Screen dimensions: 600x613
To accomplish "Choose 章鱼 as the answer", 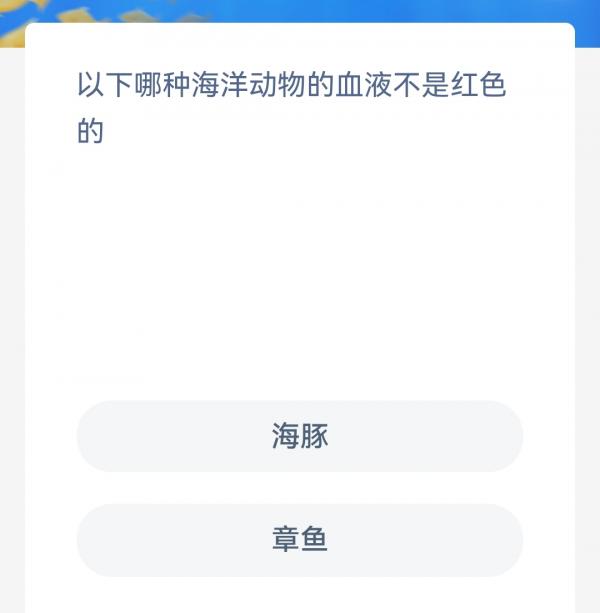I will click(300, 540).
